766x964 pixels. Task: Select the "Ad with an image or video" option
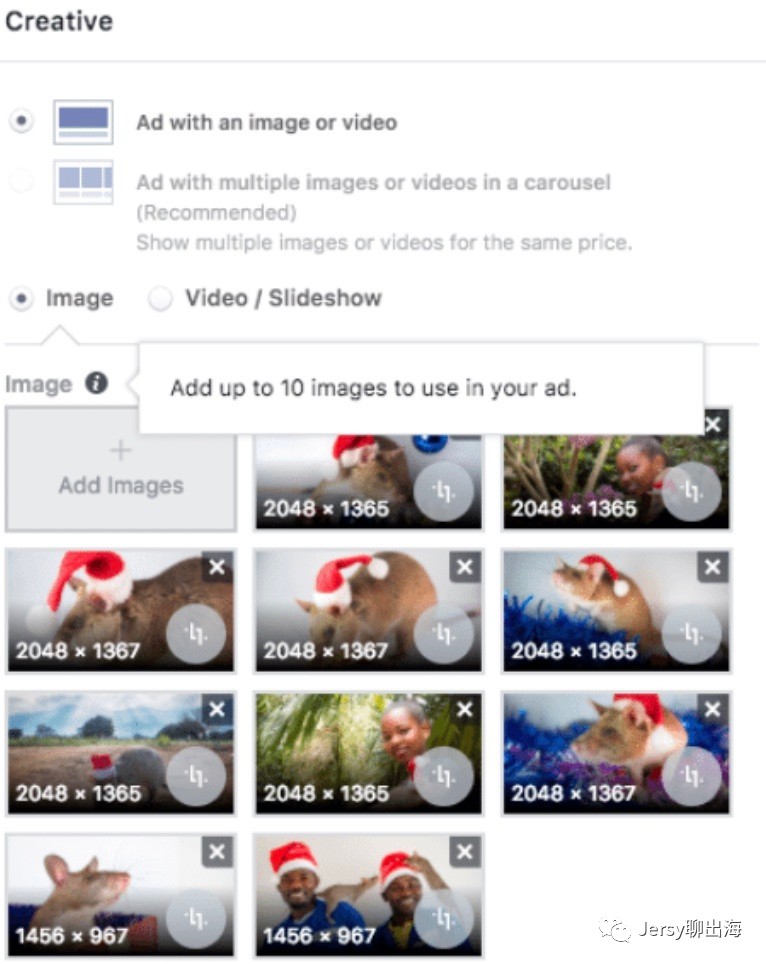click(x=21, y=122)
